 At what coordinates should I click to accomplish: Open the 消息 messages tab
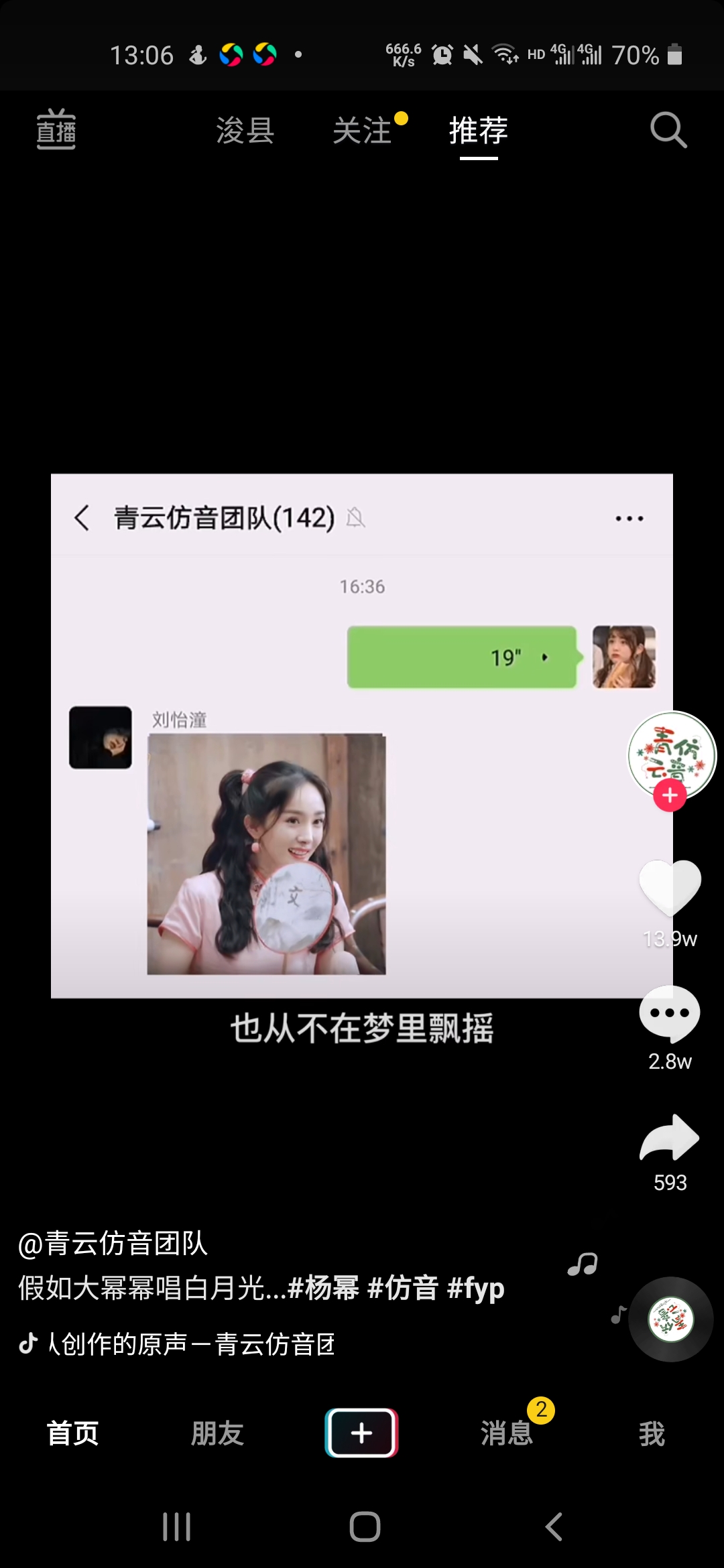coord(507,1433)
